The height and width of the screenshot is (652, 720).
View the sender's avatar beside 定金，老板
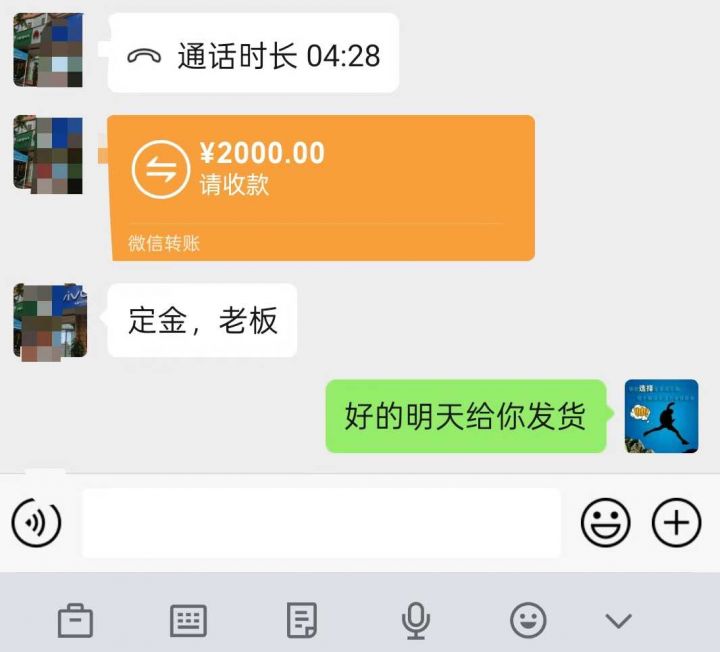pos(49,321)
